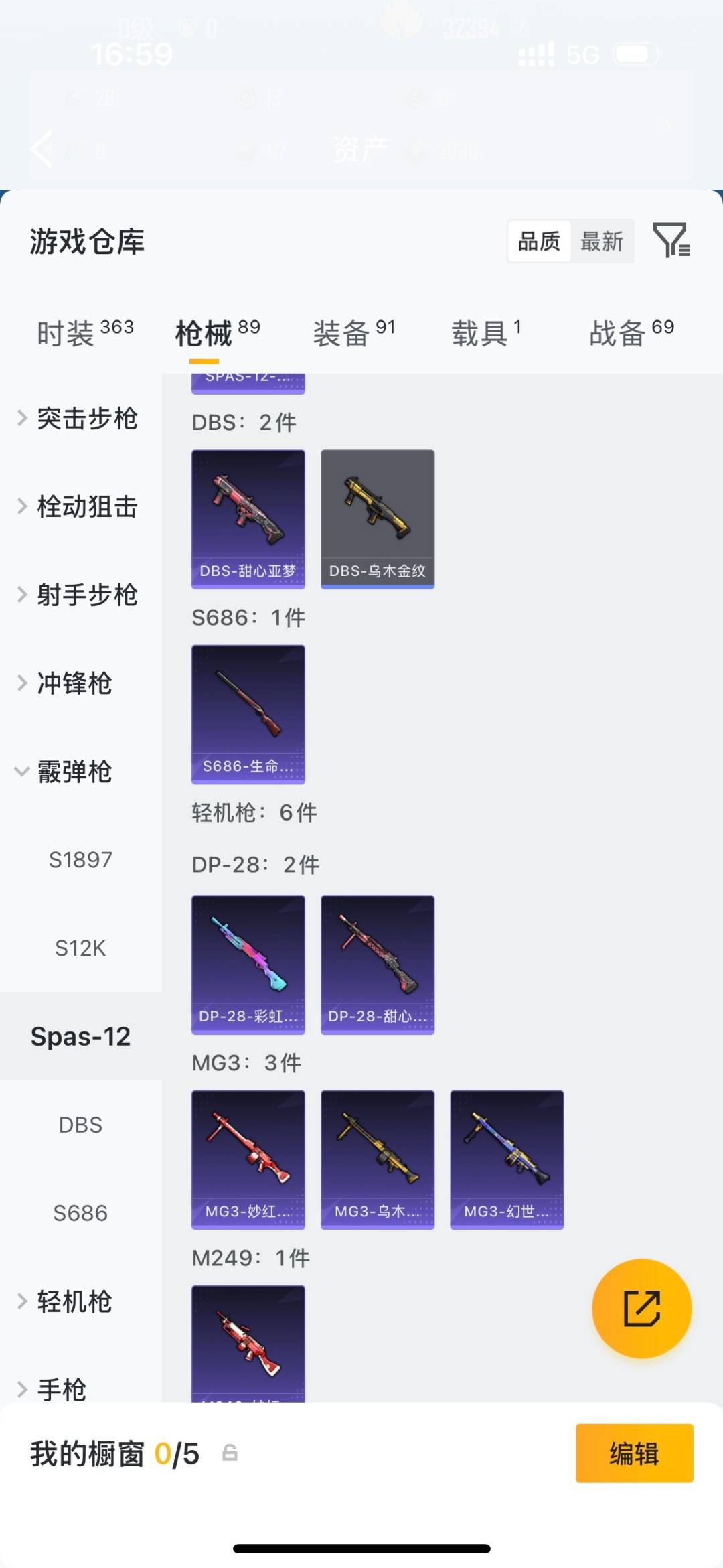Expand the 冲锋枪 category

pyautogui.click(x=74, y=683)
